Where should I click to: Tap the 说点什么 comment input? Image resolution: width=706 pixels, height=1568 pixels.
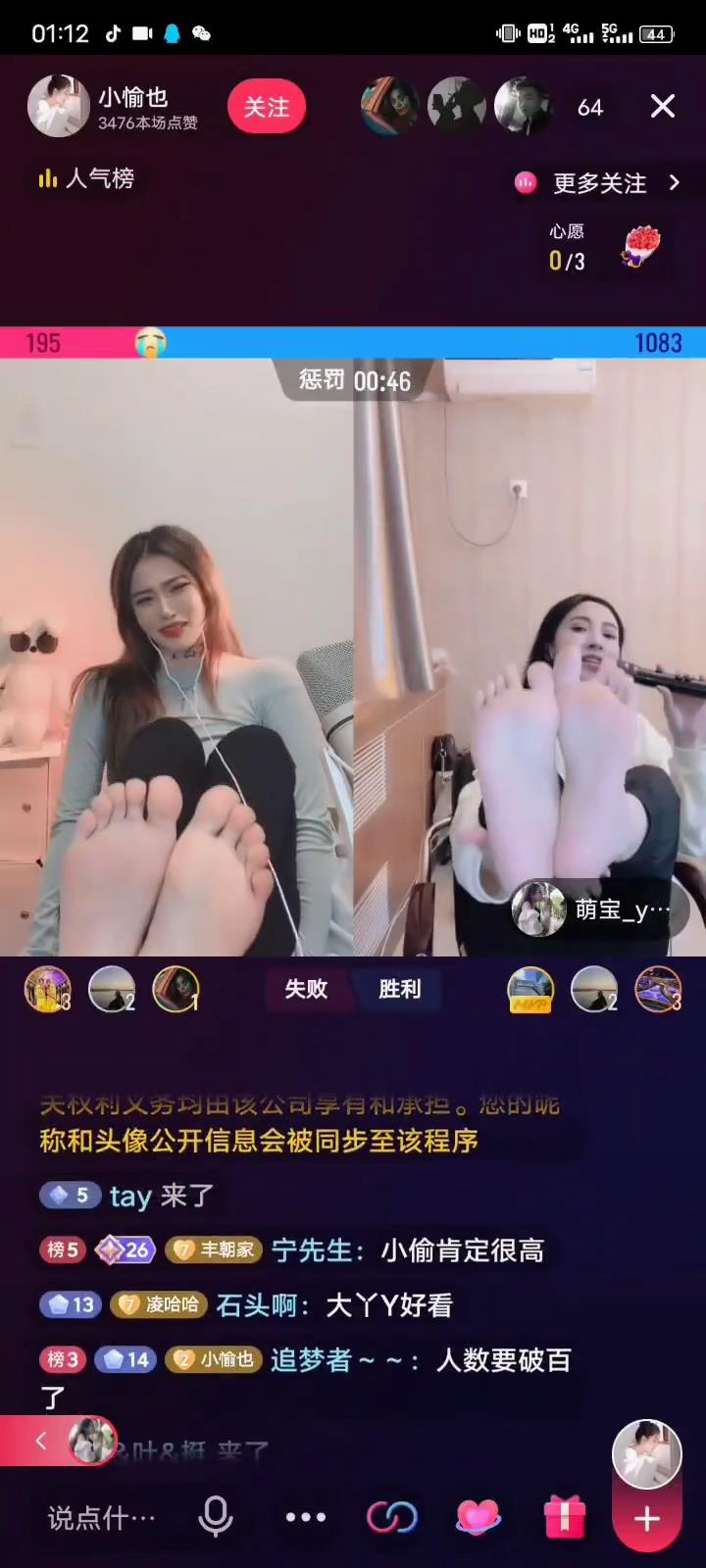(101, 1518)
